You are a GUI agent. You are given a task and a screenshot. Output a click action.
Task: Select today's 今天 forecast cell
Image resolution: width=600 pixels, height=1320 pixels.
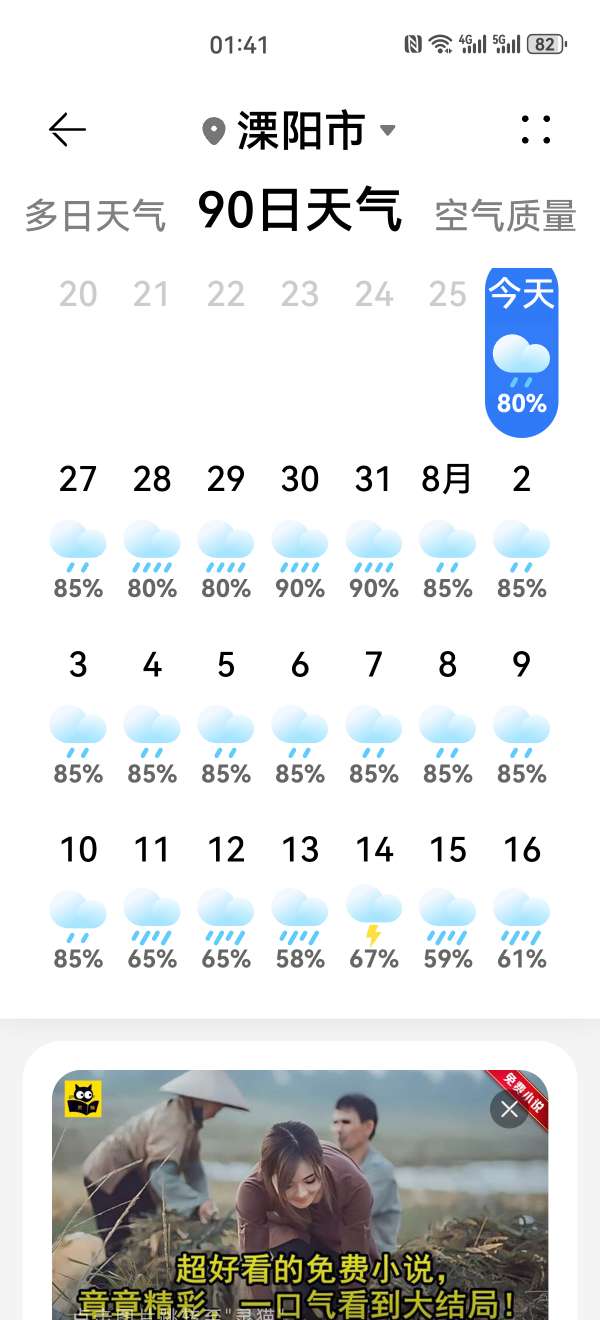[x=521, y=350]
